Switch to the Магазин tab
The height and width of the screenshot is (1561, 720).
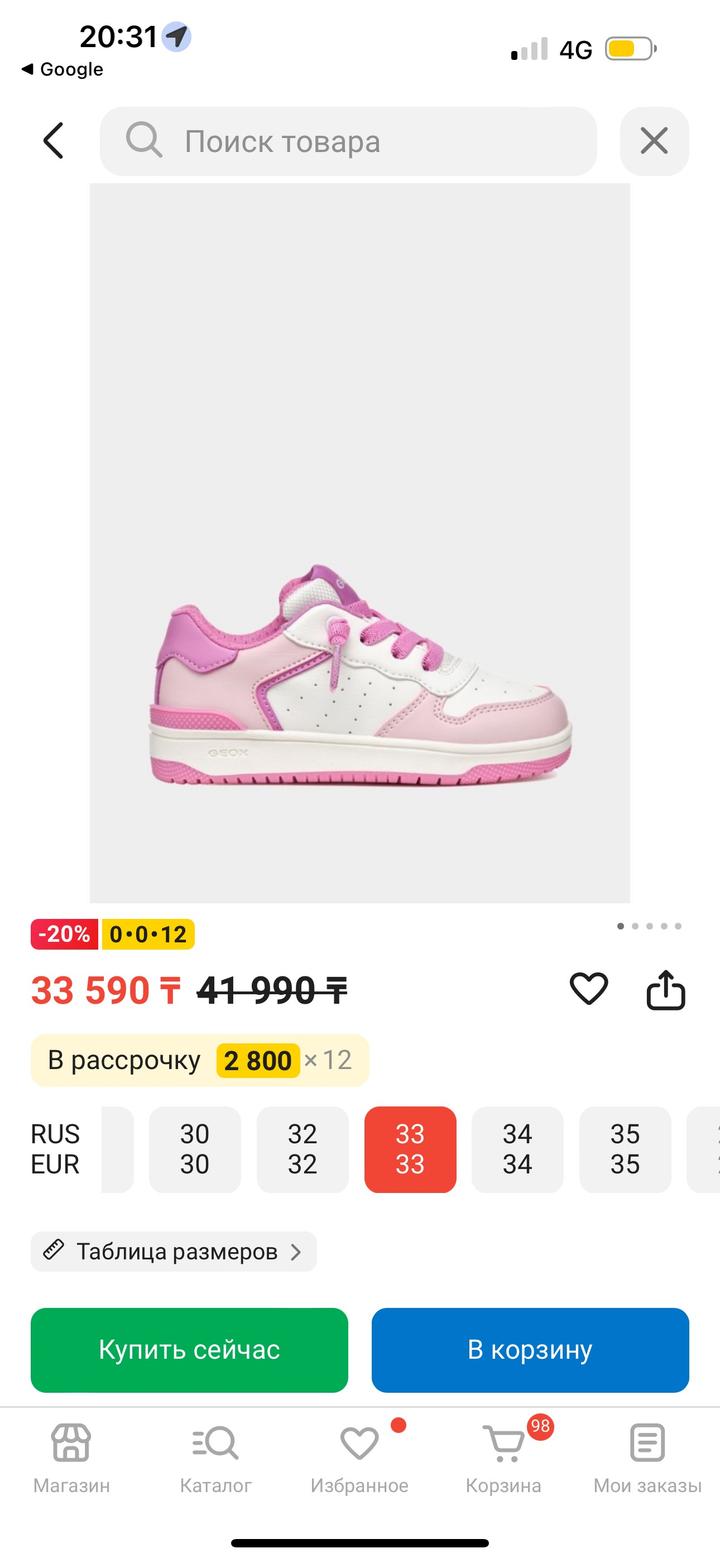click(71, 1458)
